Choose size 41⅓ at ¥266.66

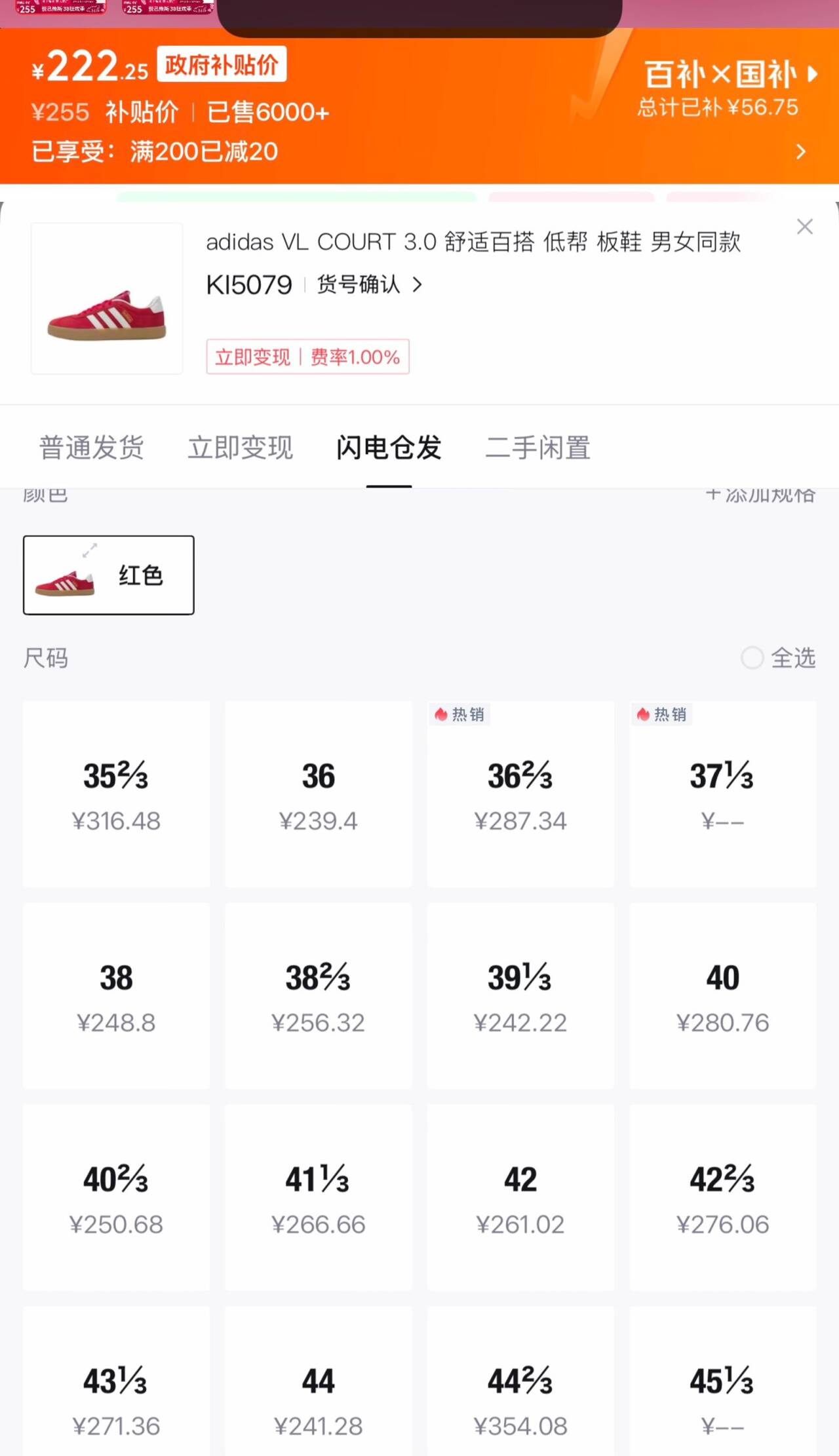[319, 1198]
